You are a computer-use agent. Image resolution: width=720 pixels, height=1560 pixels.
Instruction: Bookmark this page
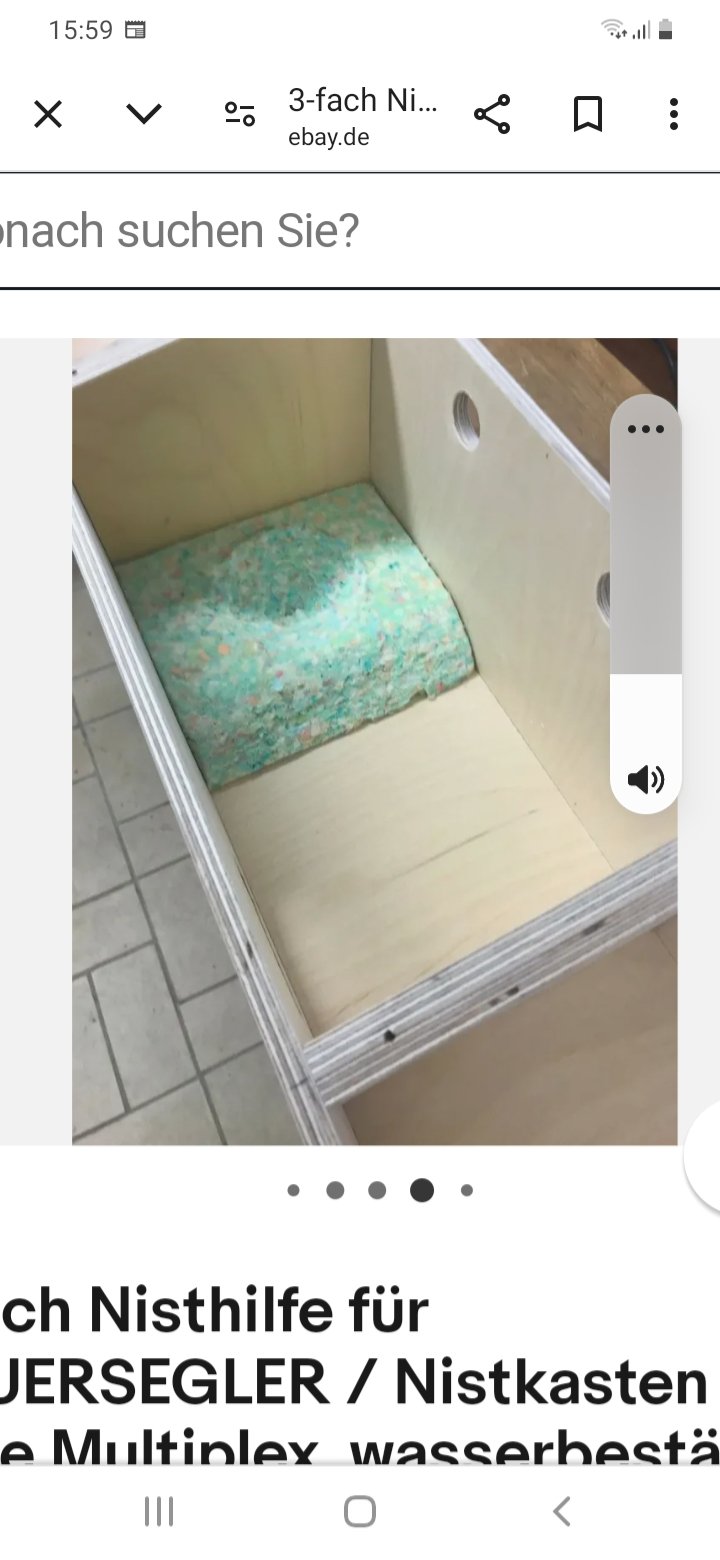pyautogui.click(x=588, y=115)
